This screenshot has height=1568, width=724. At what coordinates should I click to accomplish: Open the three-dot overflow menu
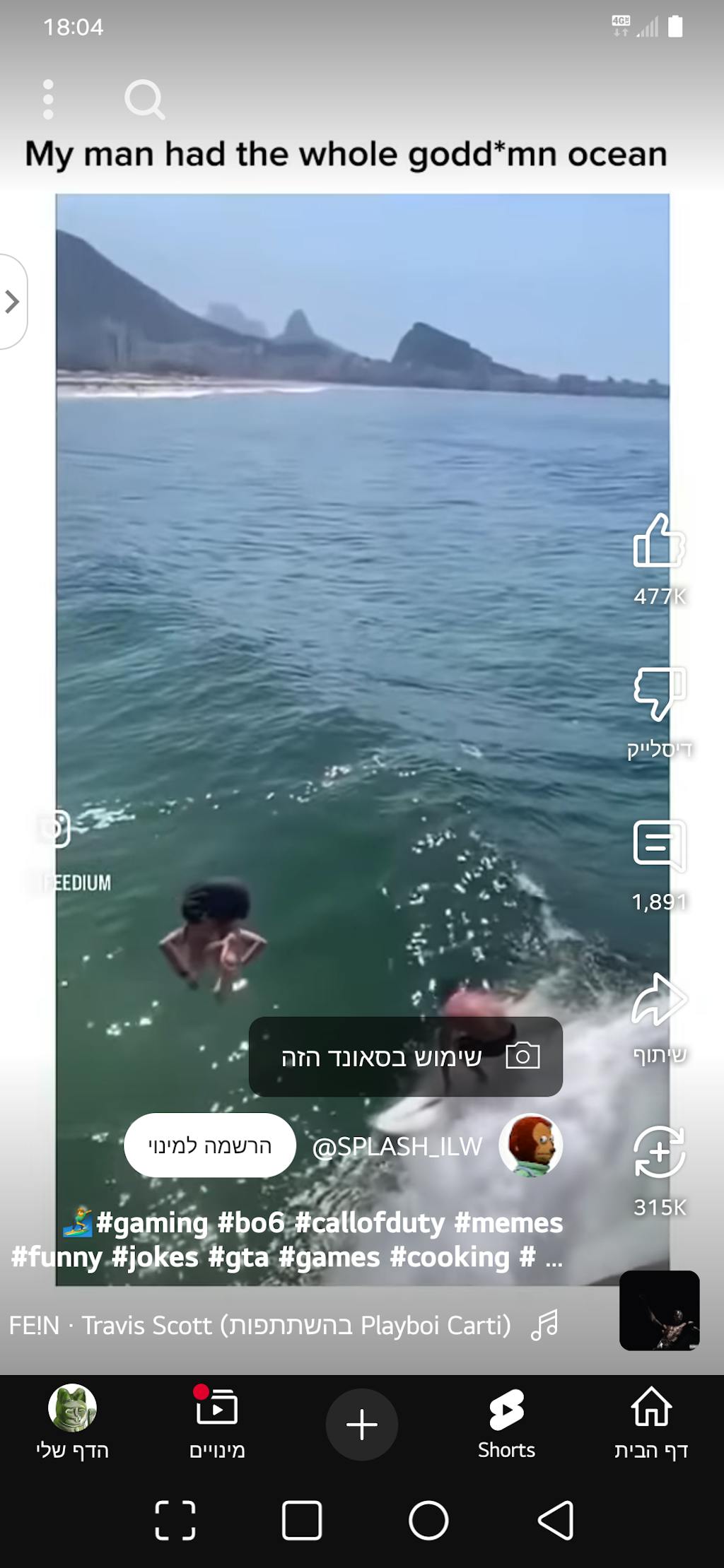48,99
